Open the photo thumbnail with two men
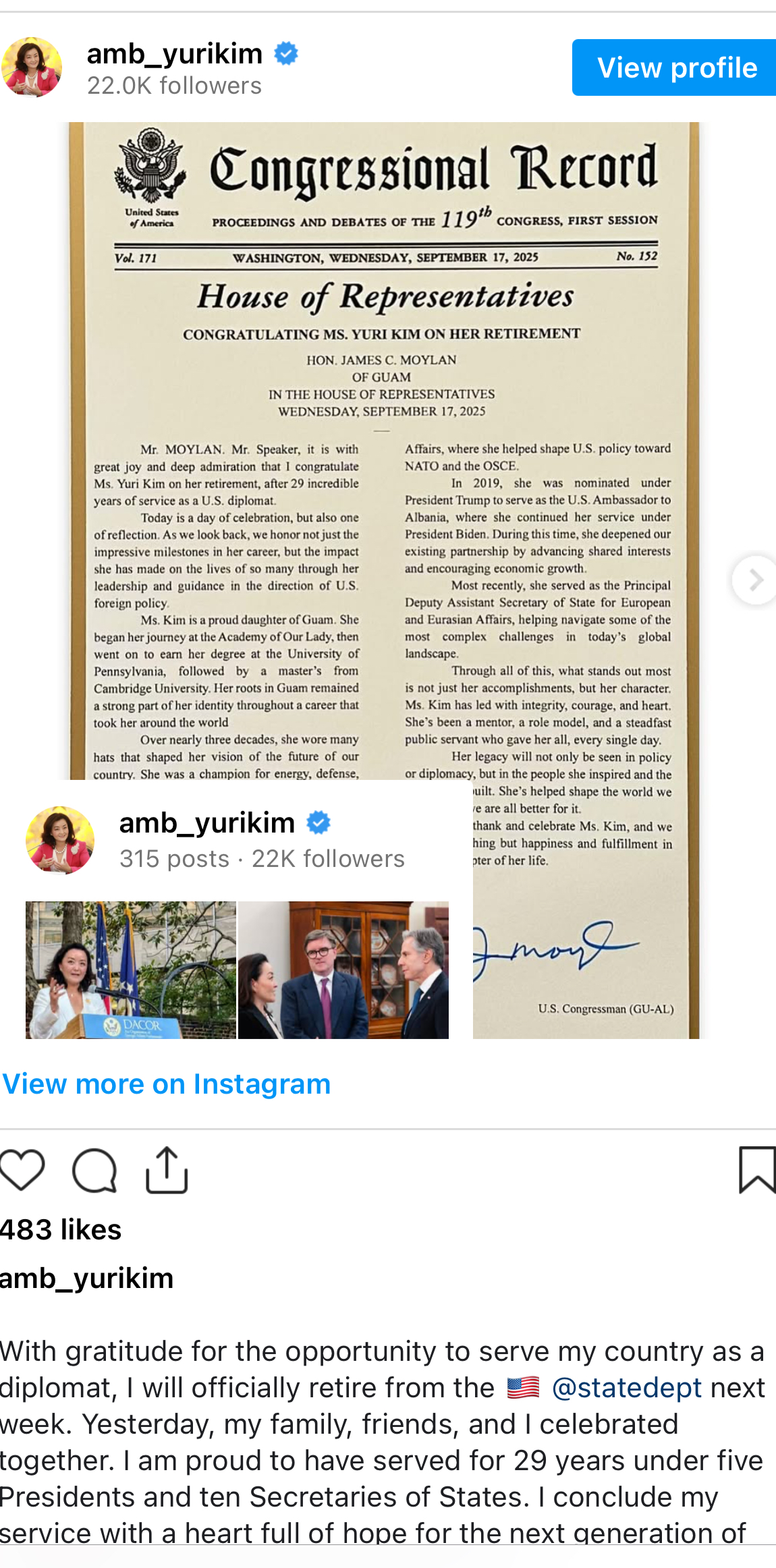 click(x=343, y=970)
